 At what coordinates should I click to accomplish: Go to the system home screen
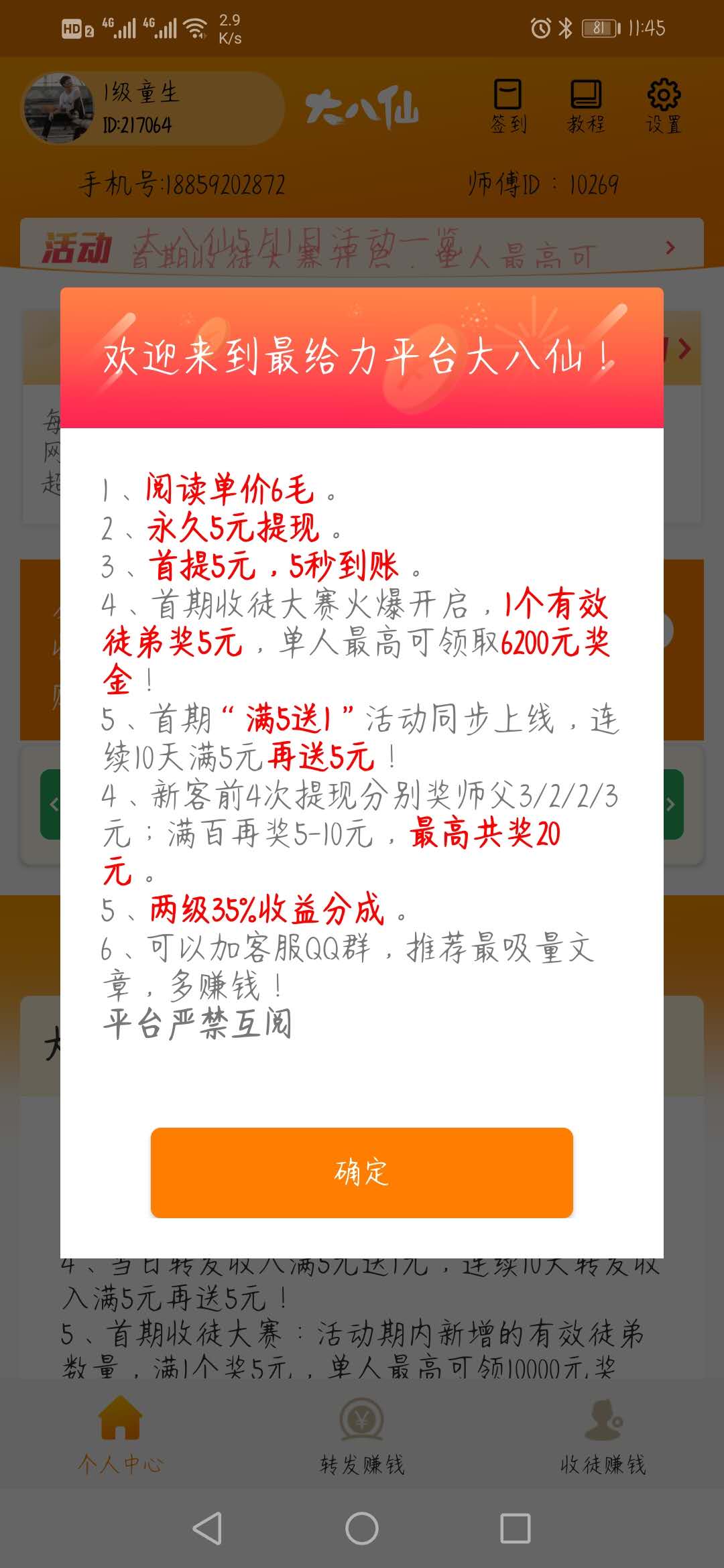click(x=362, y=1528)
